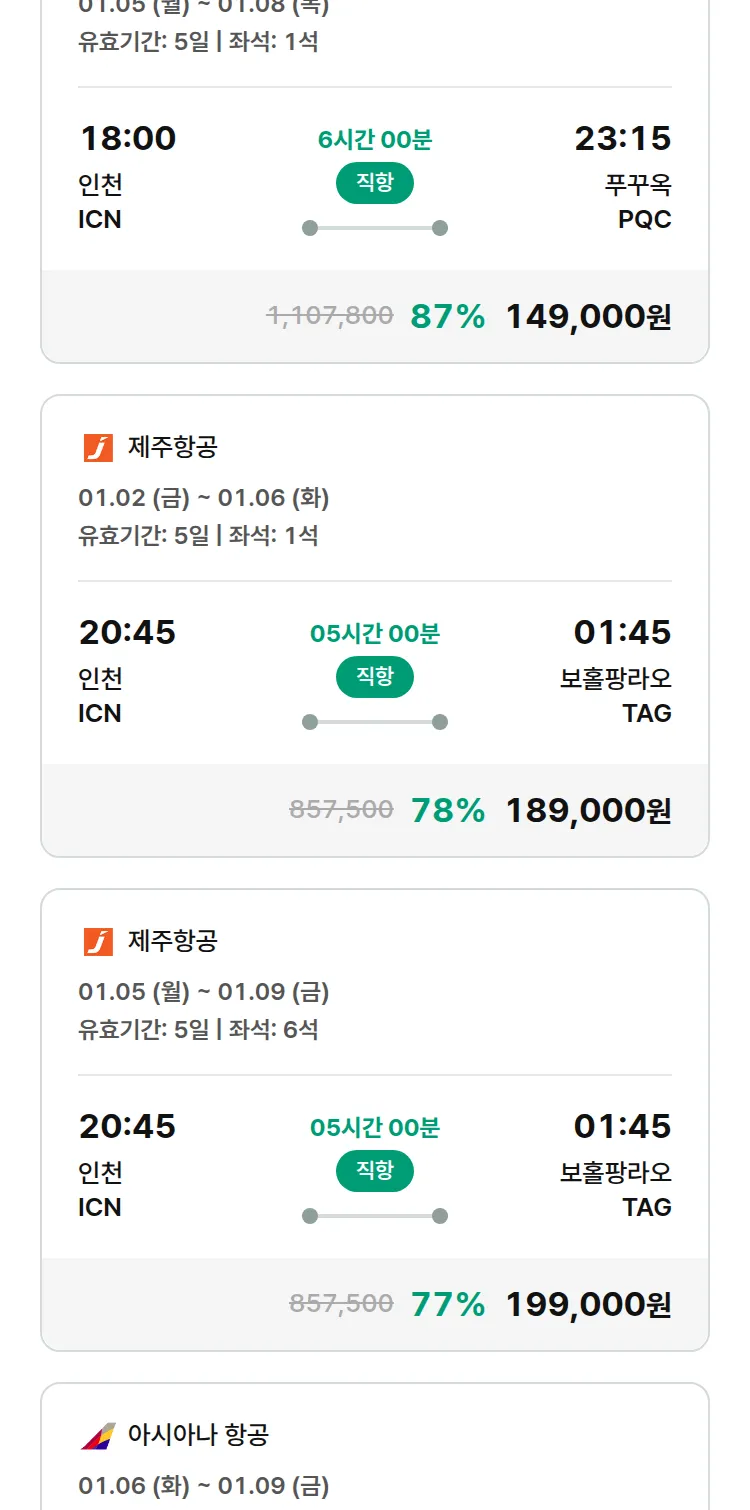Select the 87% discount label
The image size is (750, 1510).
tap(444, 316)
